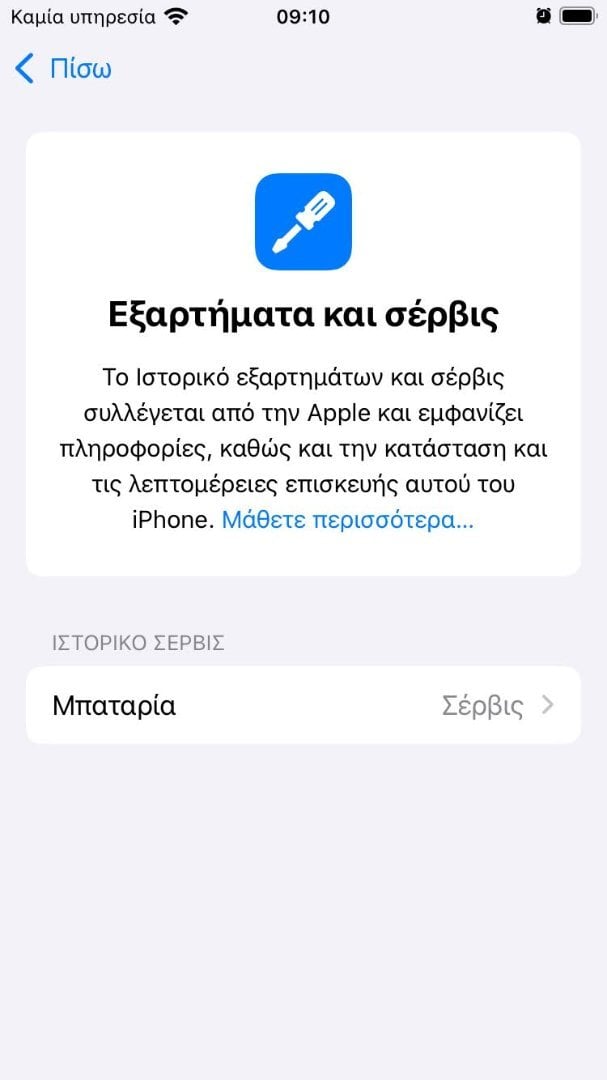The width and height of the screenshot is (607, 1080).
Task: Open the Μάθετε περισσότερα link
Action: coord(347,520)
